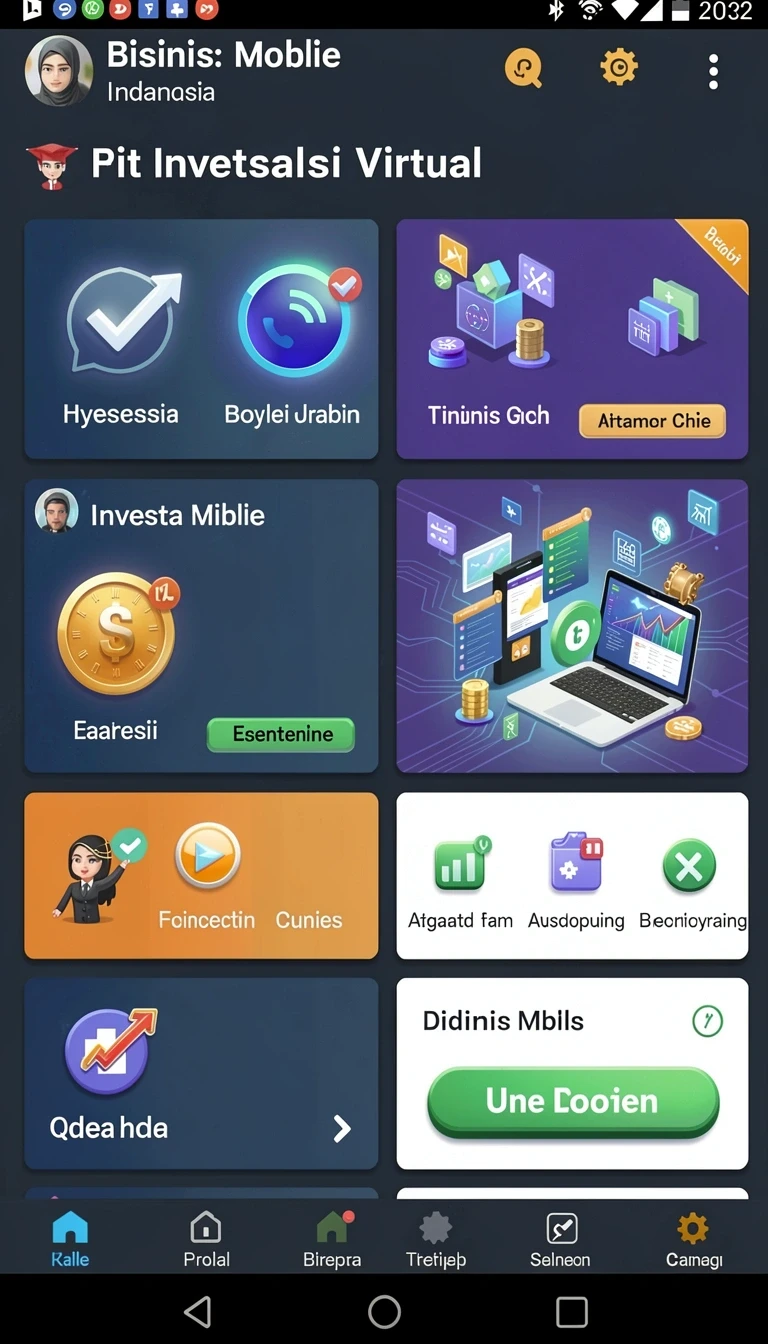Open Beonioyraing
Screen dimensions: 768x1344
click(x=691, y=882)
